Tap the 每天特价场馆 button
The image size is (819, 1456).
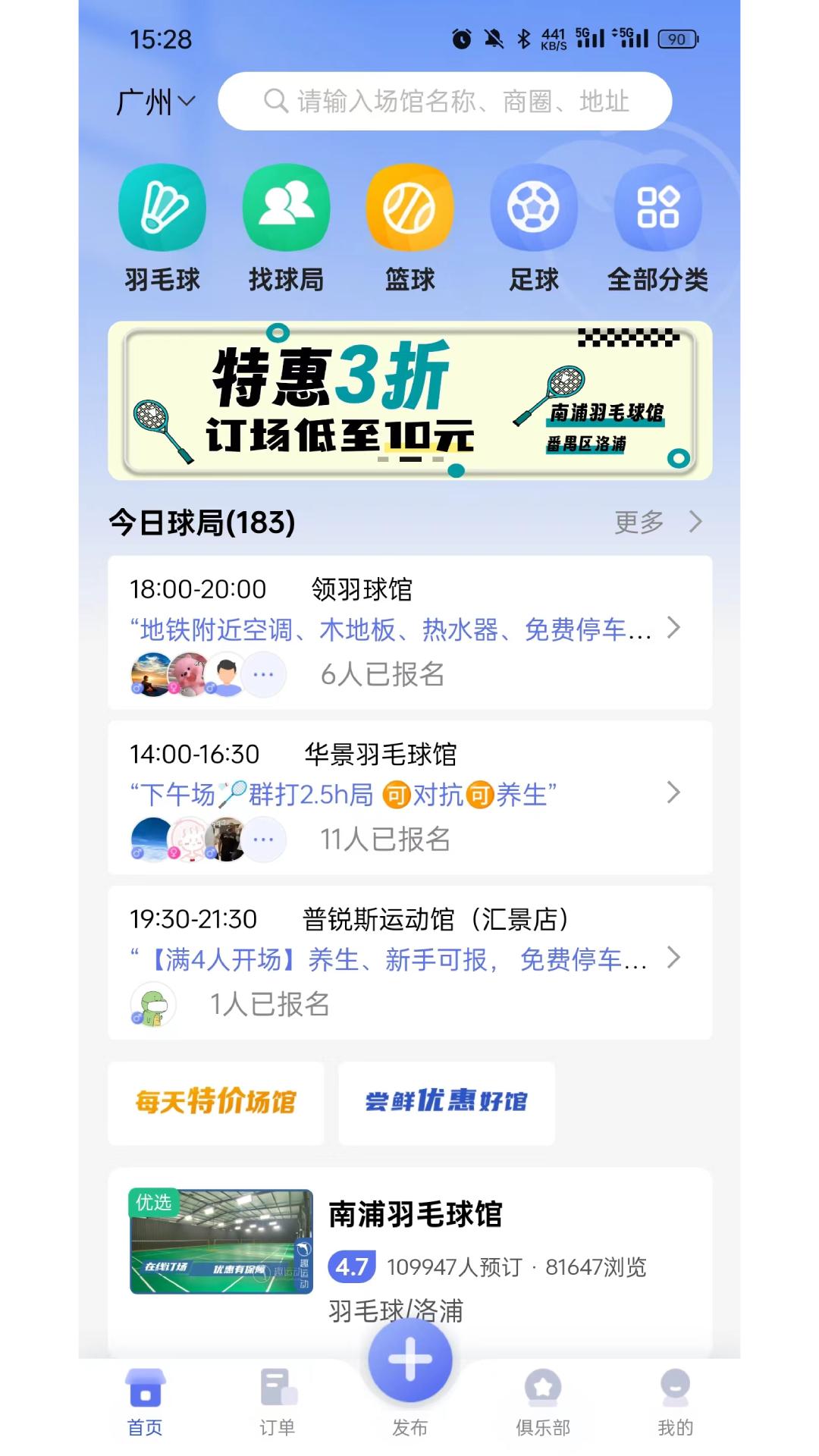(x=215, y=1103)
